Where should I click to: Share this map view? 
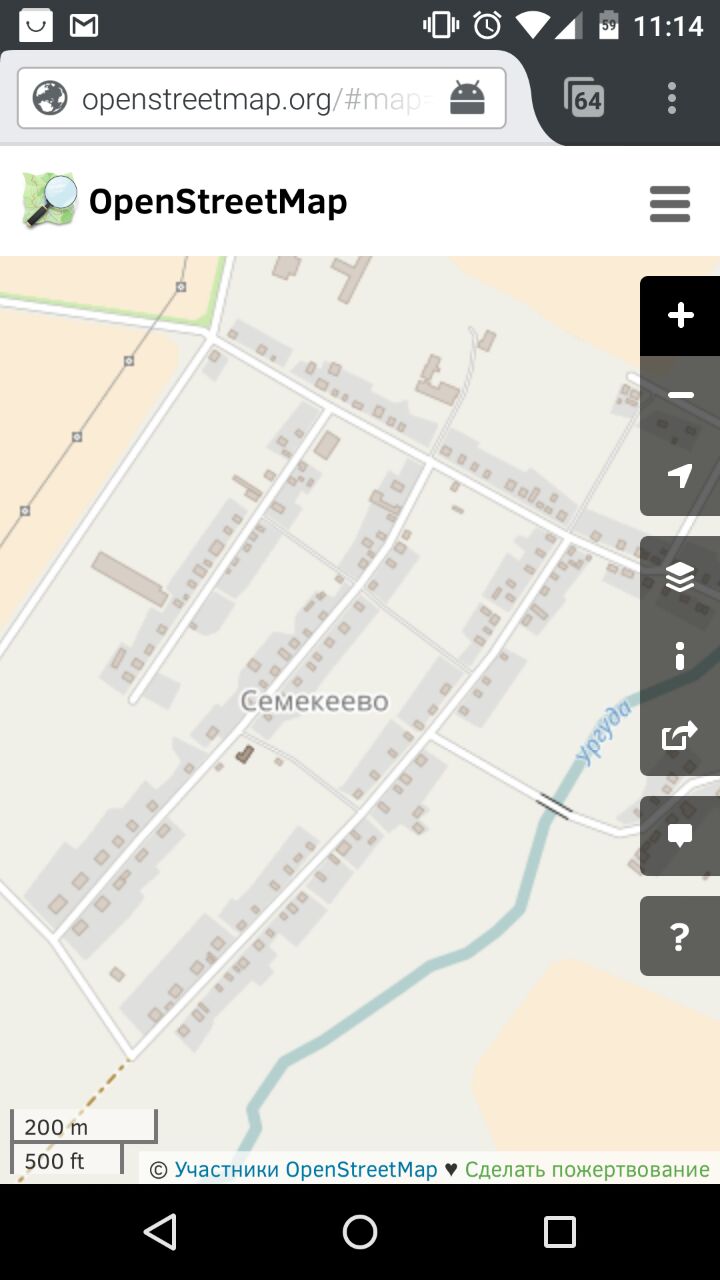click(680, 736)
